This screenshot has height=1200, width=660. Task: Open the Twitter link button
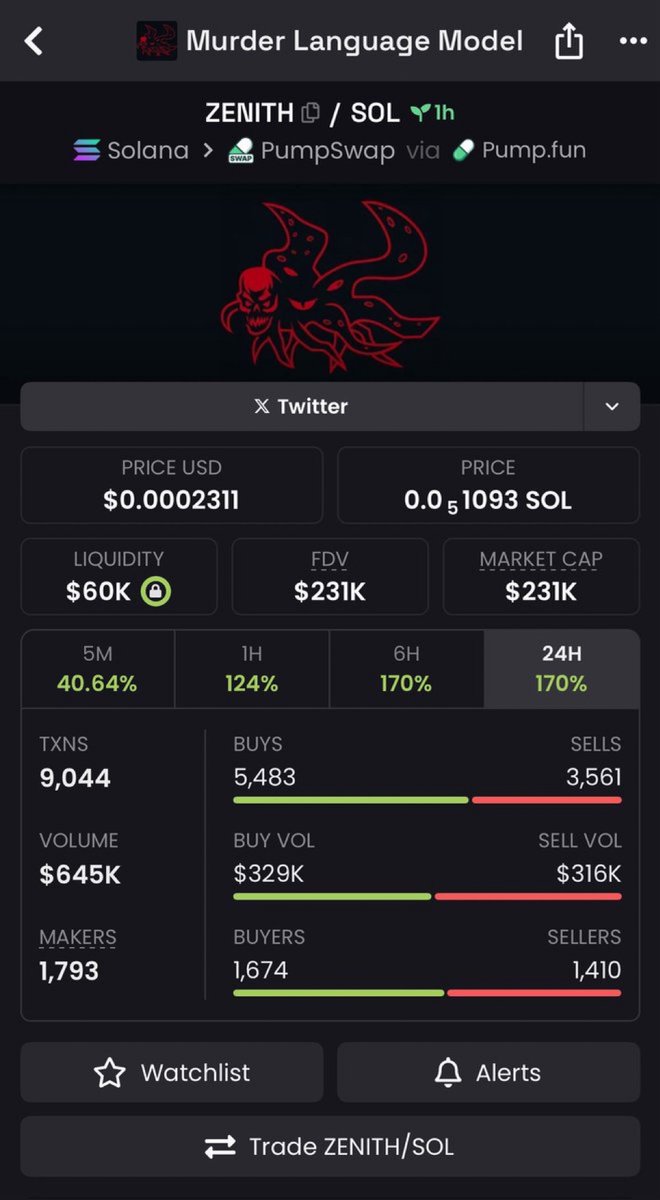[301, 406]
